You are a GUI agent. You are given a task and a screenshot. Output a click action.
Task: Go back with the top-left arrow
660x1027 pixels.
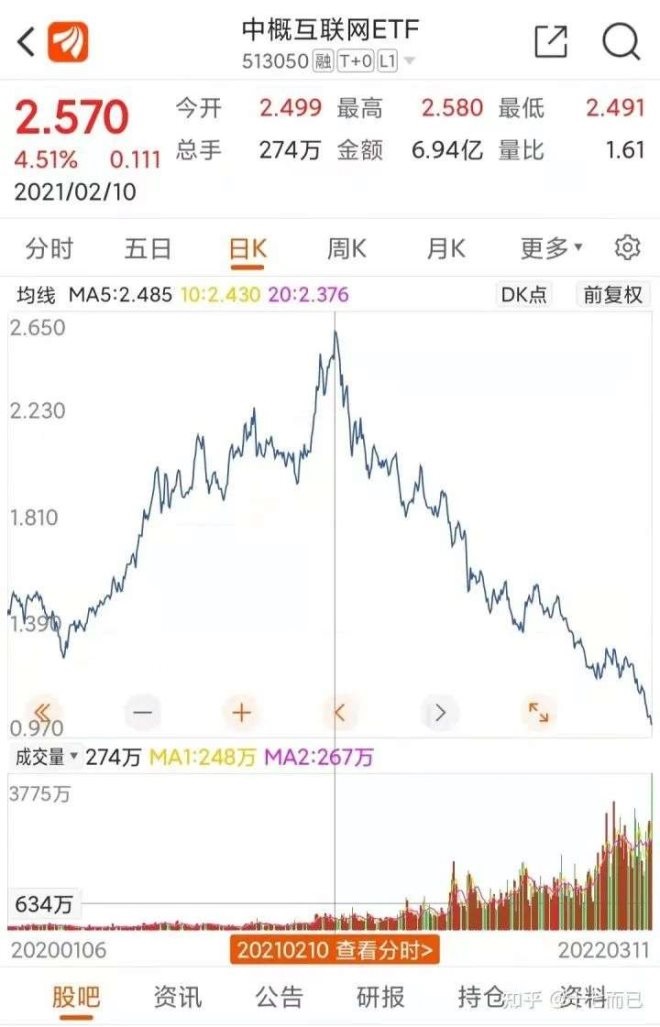[x=26, y=42]
